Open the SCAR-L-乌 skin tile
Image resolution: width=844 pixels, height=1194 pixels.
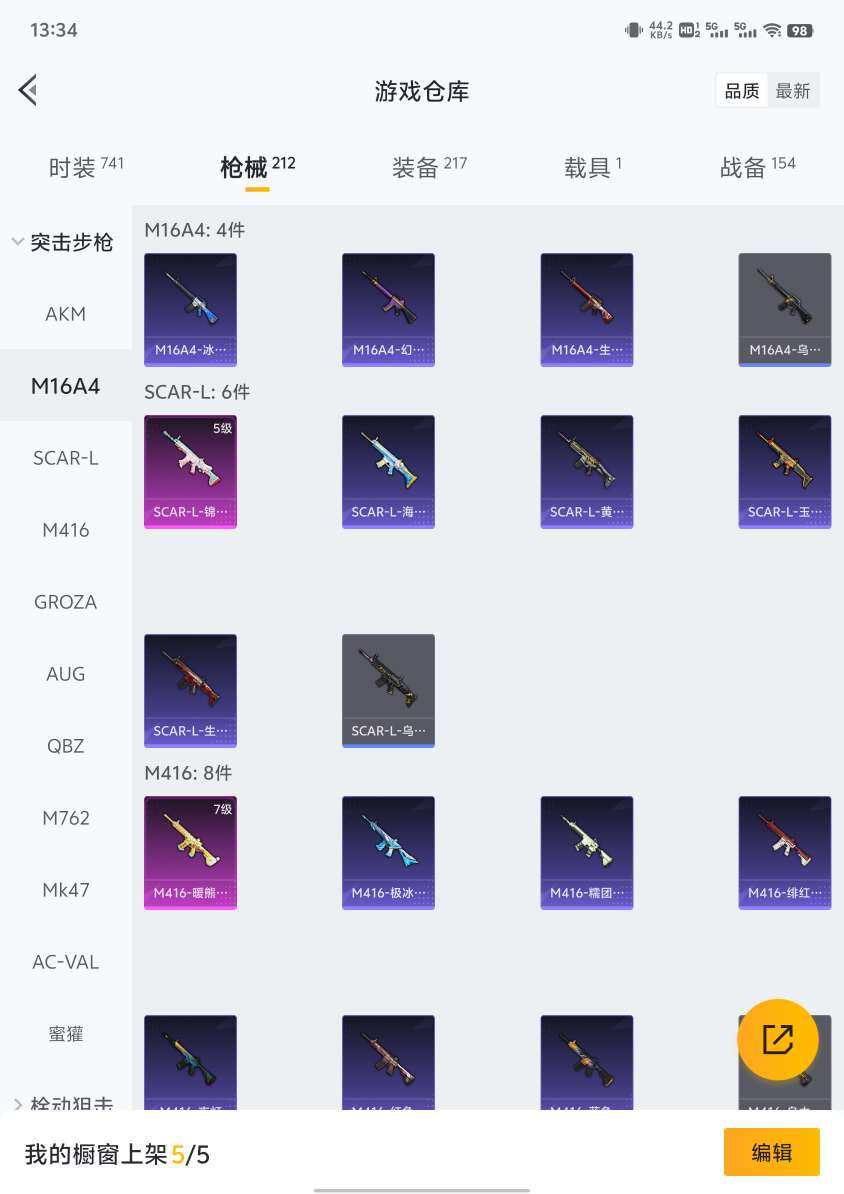[x=388, y=690]
